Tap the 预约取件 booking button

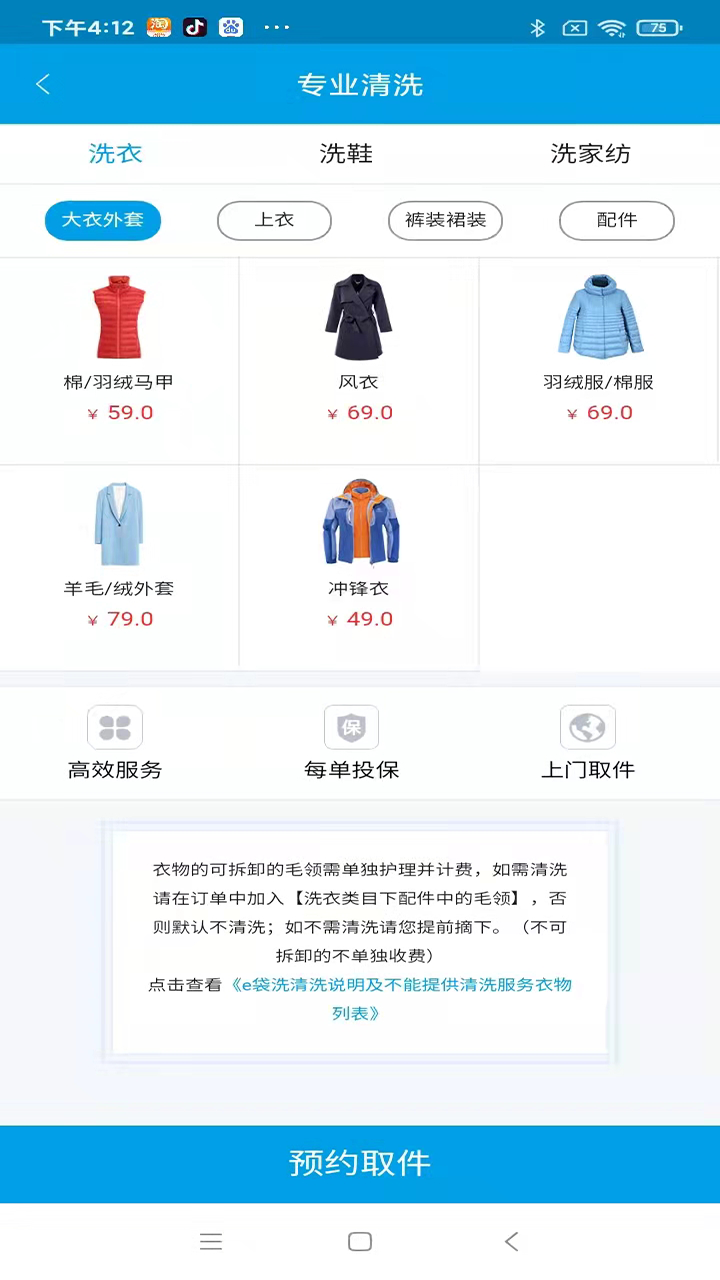point(360,1163)
